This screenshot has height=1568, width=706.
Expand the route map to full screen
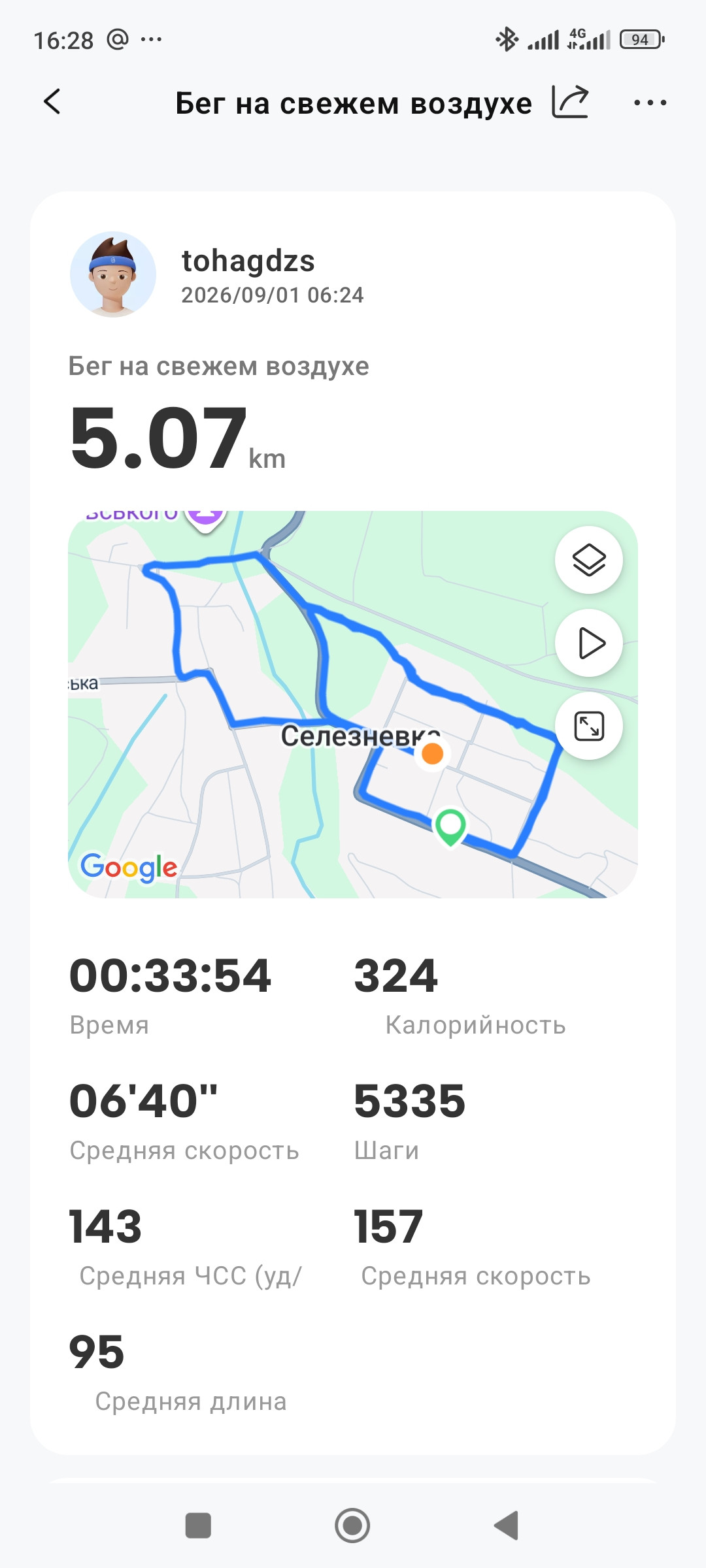[589, 726]
